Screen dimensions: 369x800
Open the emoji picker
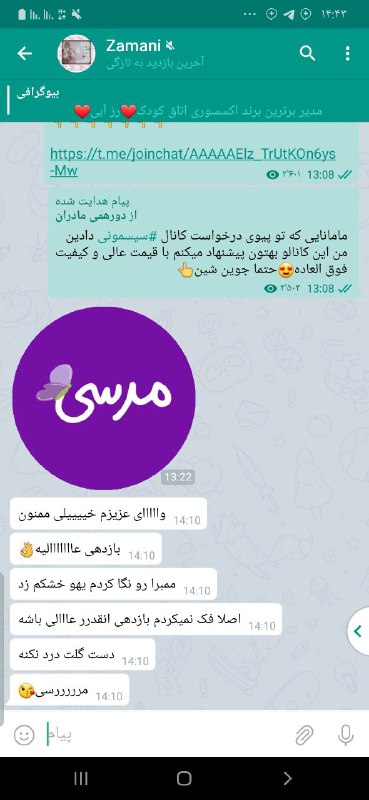(24, 735)
